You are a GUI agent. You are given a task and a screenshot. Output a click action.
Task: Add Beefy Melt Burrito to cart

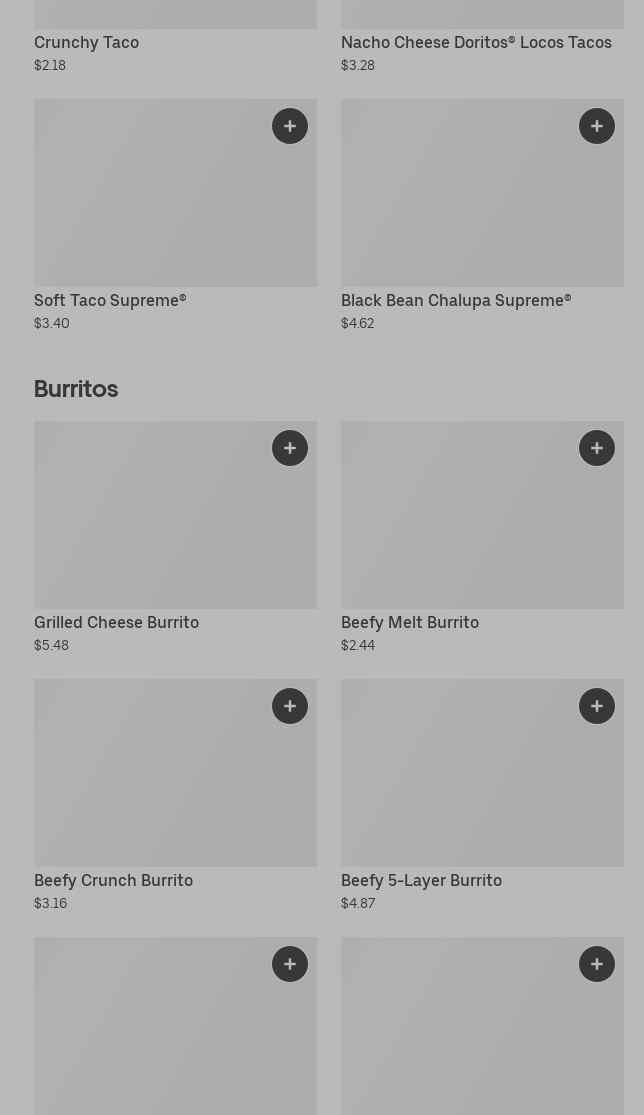[x=597, y=448]
